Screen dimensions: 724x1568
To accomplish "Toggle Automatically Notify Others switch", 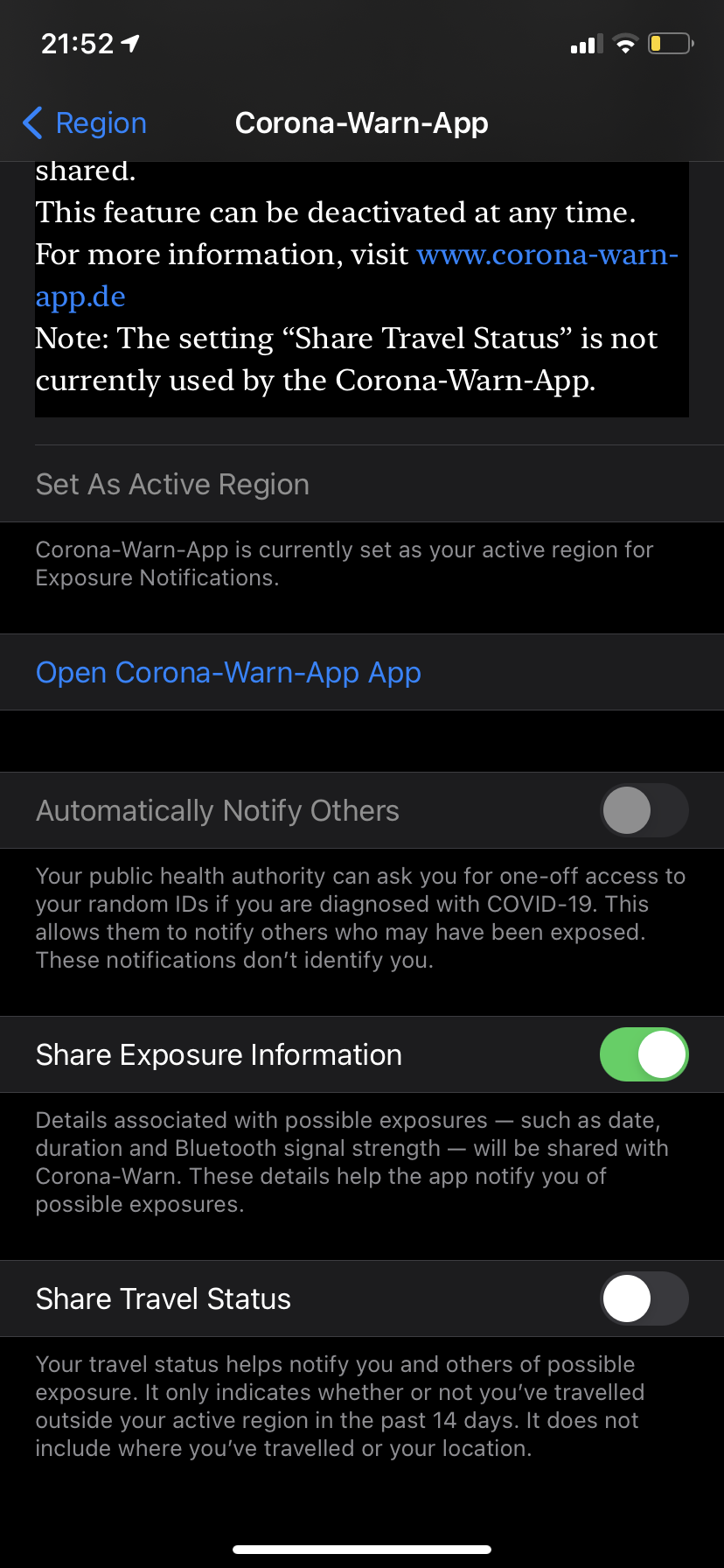I will coord(644,810).
